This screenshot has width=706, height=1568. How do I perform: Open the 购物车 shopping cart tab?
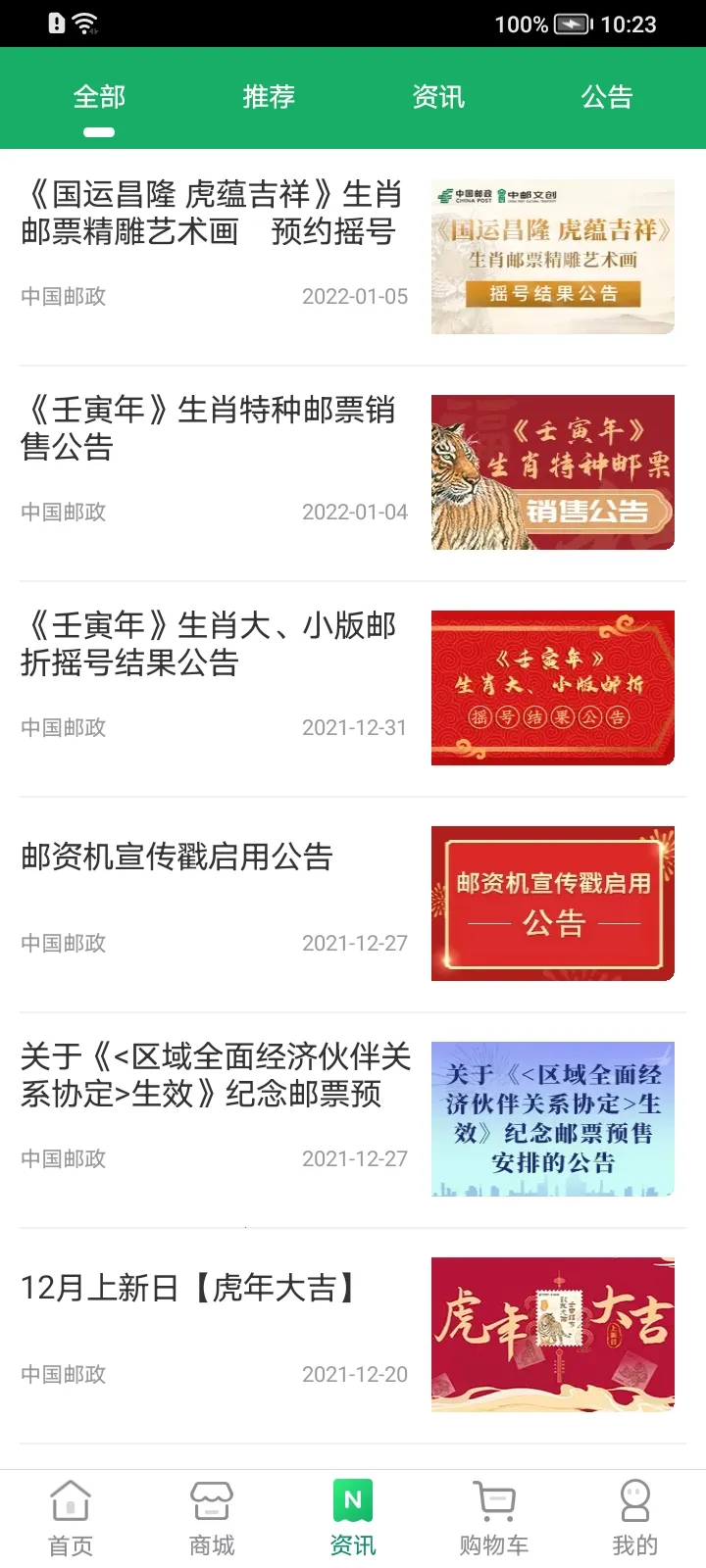click(494, 1518)
